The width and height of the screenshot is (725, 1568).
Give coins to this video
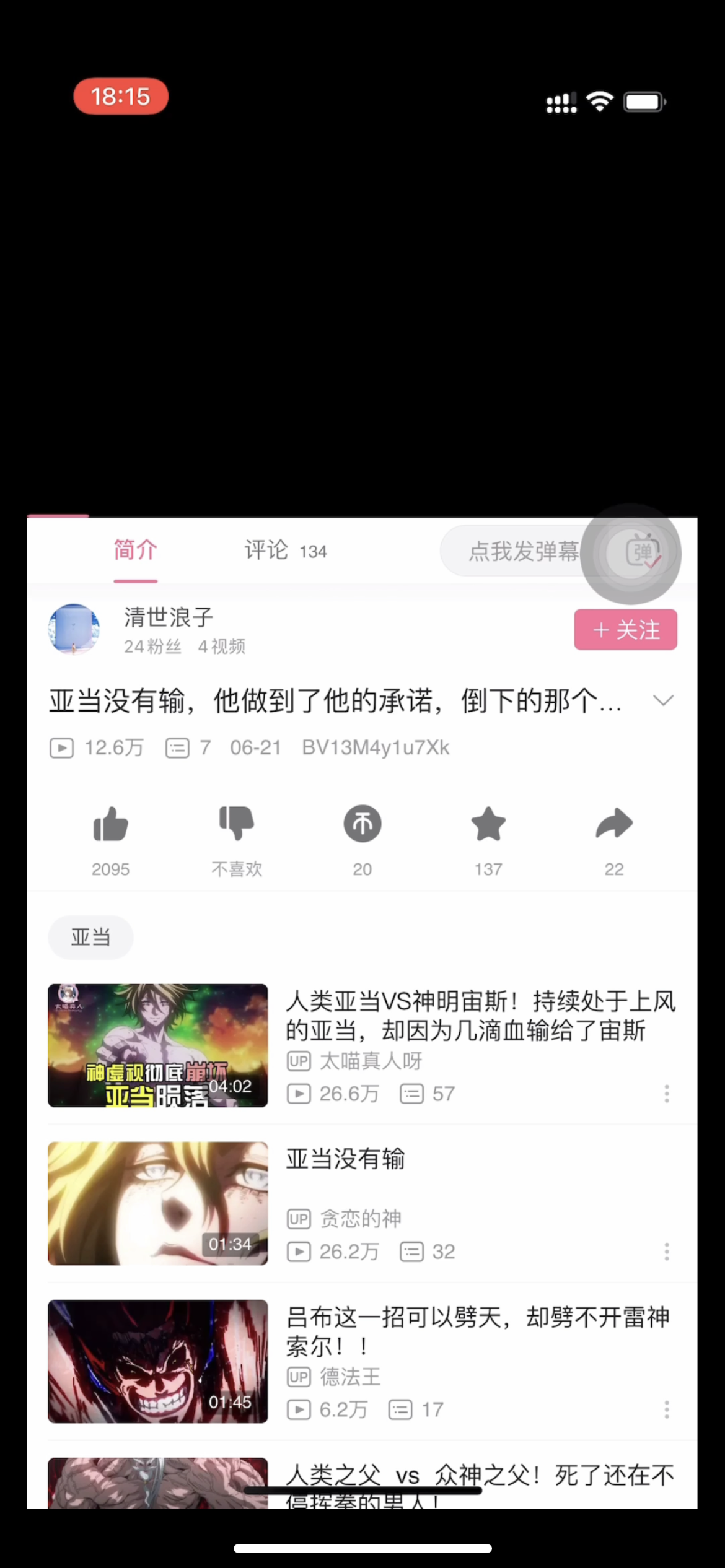pos(362,825)
